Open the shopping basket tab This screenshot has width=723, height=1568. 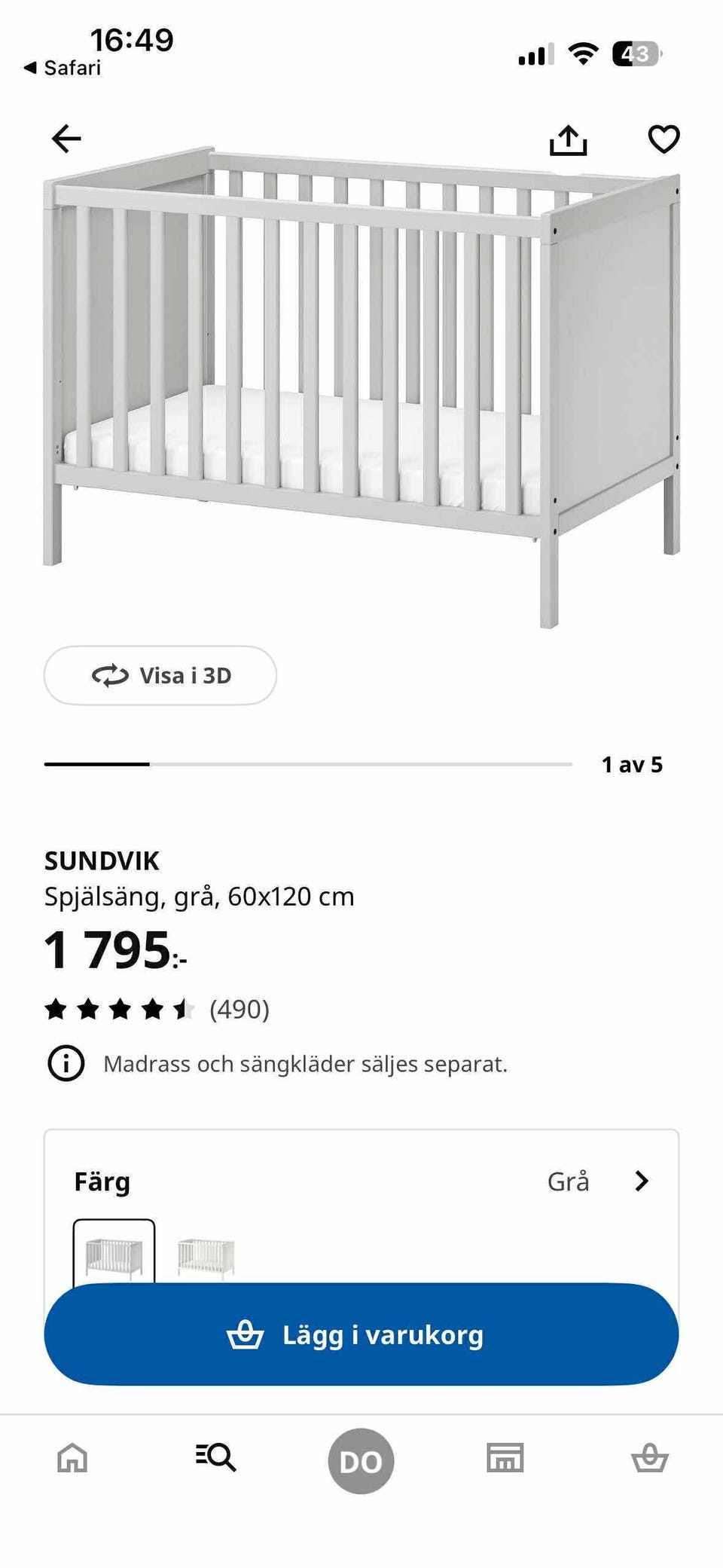click(649, 1458)
